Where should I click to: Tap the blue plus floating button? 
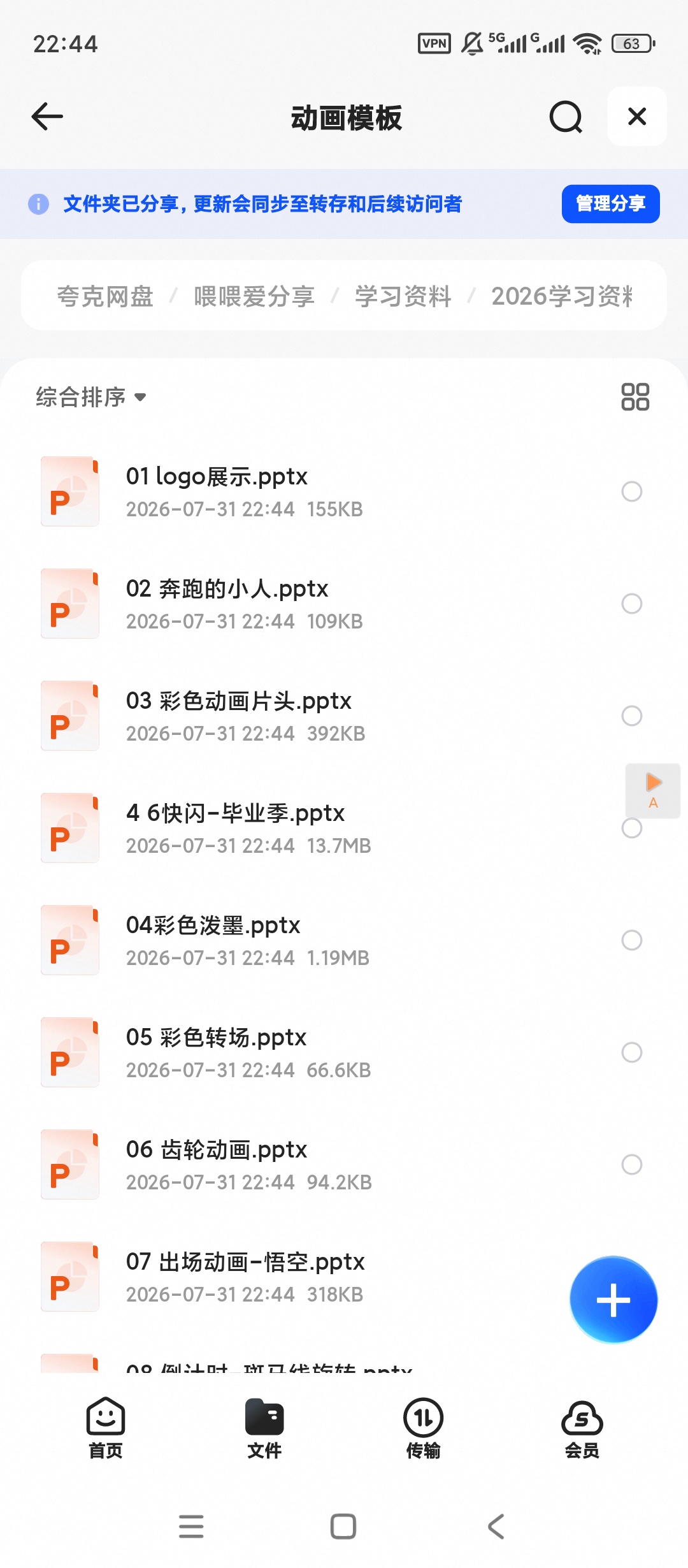[613, 1300]
